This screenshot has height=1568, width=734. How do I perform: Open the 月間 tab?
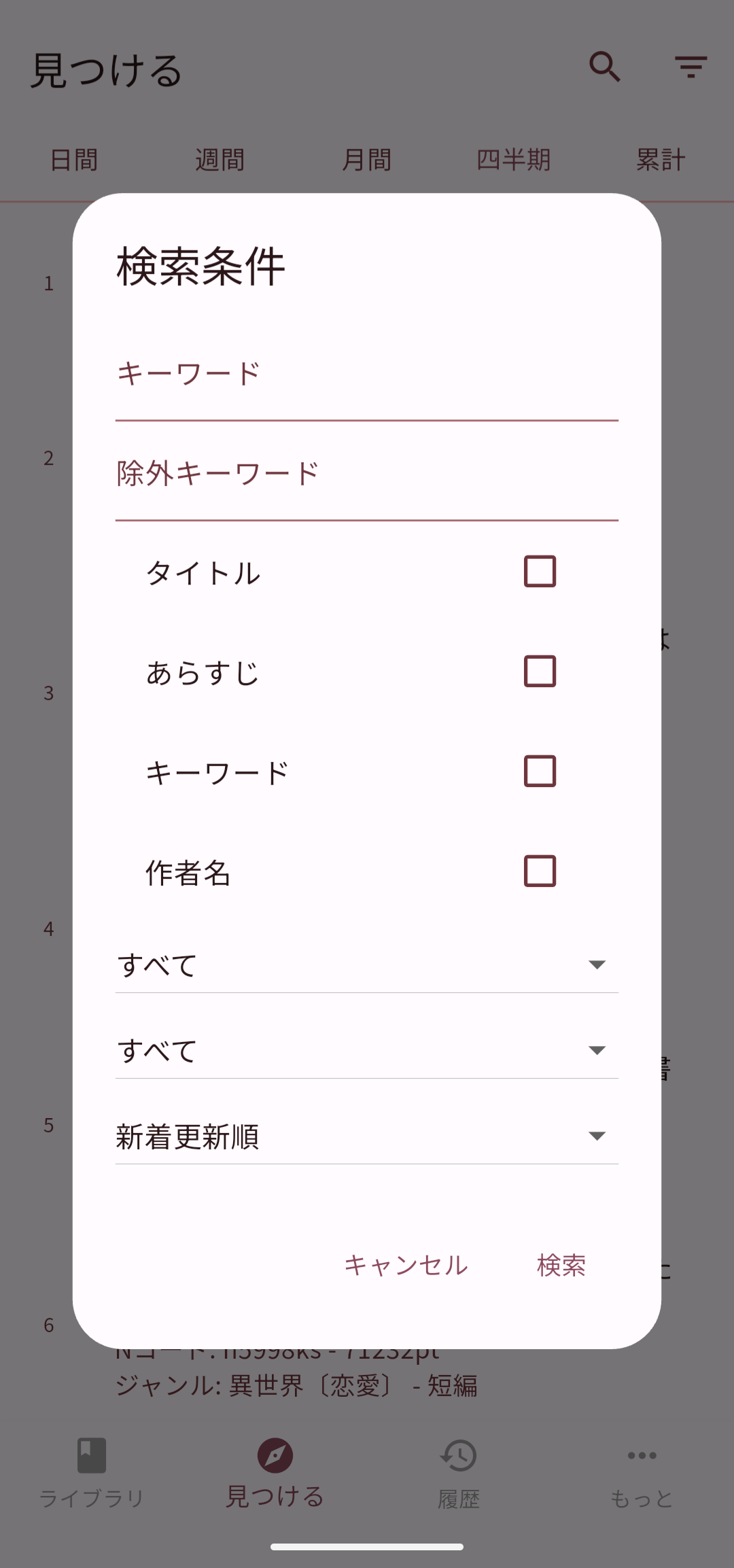[x=367, y=160]
